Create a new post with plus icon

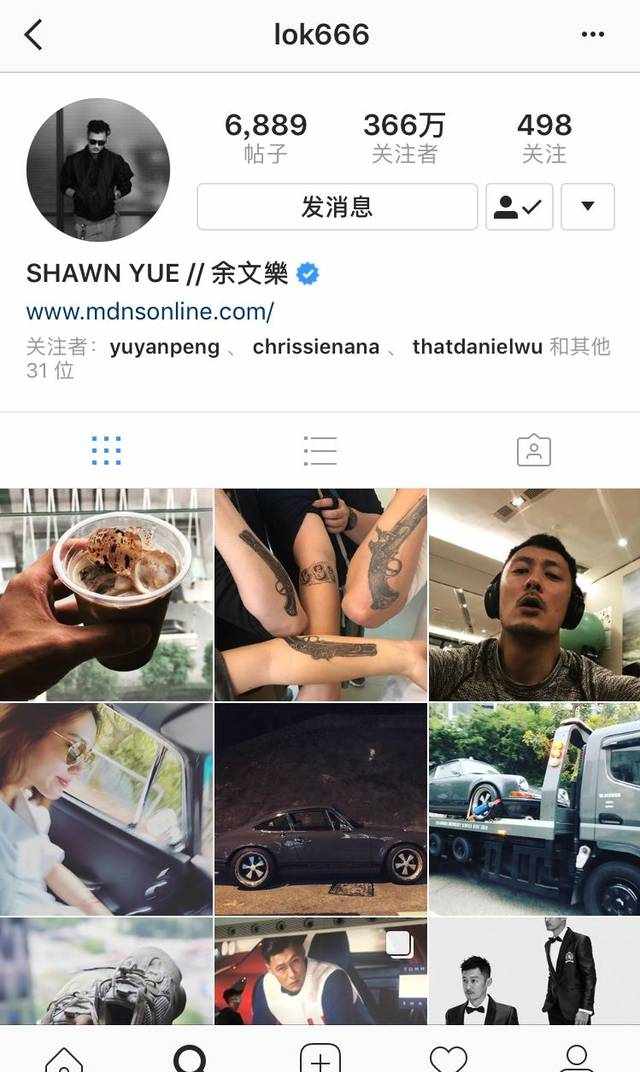[320, 1056]
